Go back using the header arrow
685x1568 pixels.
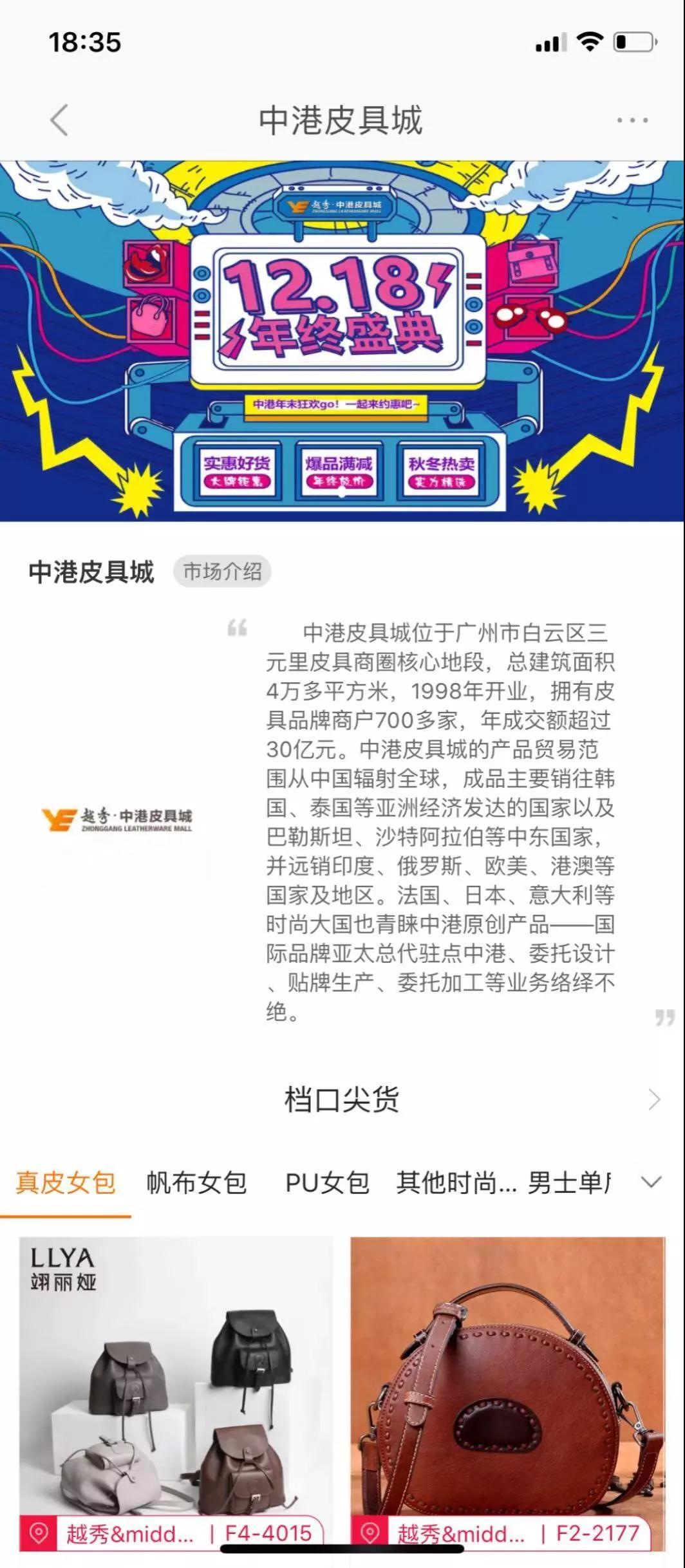tap(59, 120)
